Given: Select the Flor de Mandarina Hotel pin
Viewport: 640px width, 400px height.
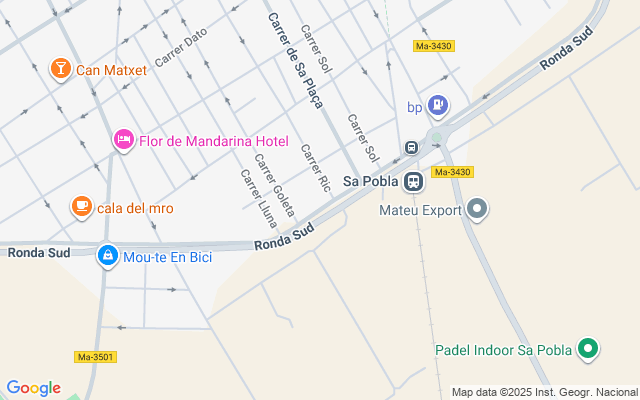Looking at the screenshot, I should tap(123, 140).
